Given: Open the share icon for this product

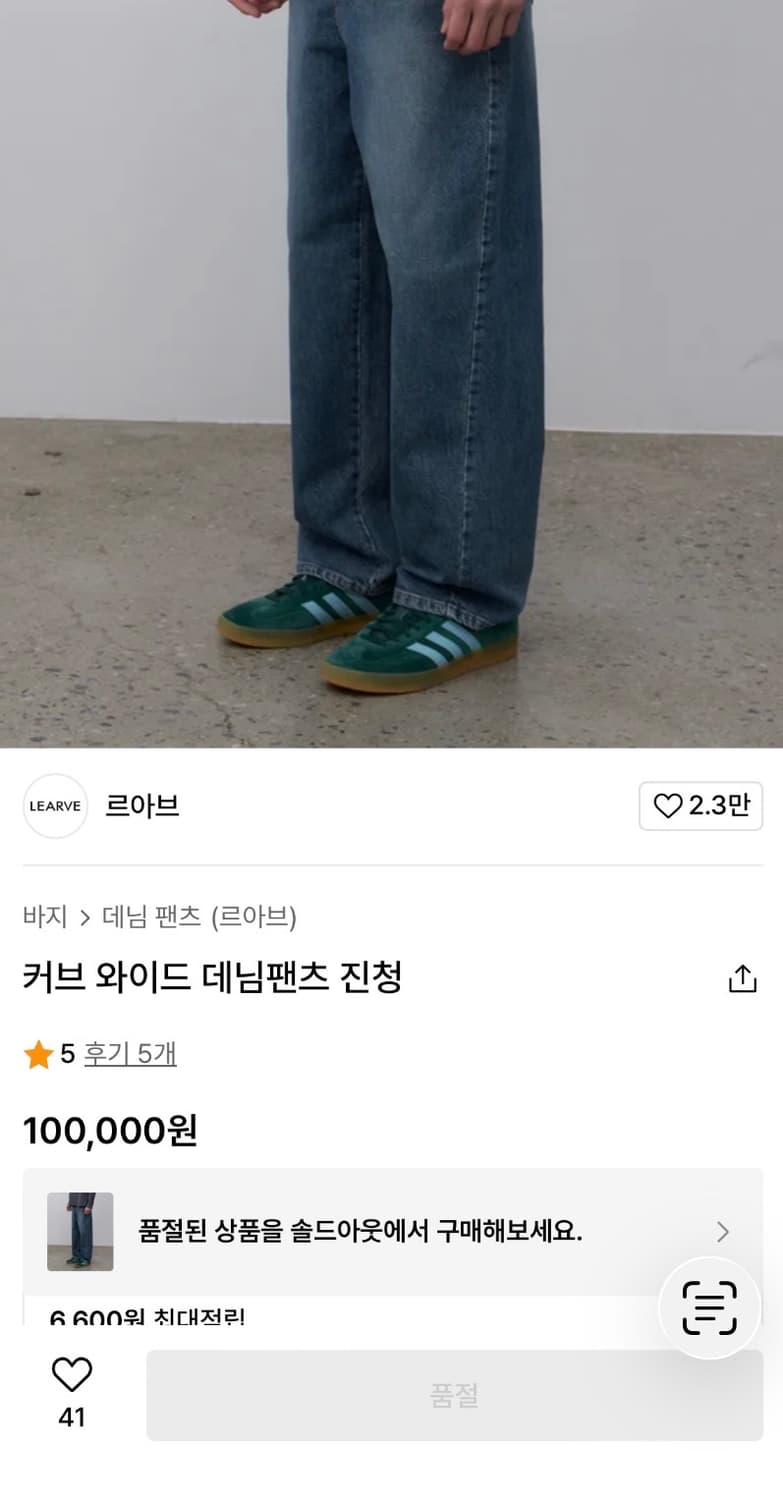Looking at the screenshot, I should coord(741,979).
